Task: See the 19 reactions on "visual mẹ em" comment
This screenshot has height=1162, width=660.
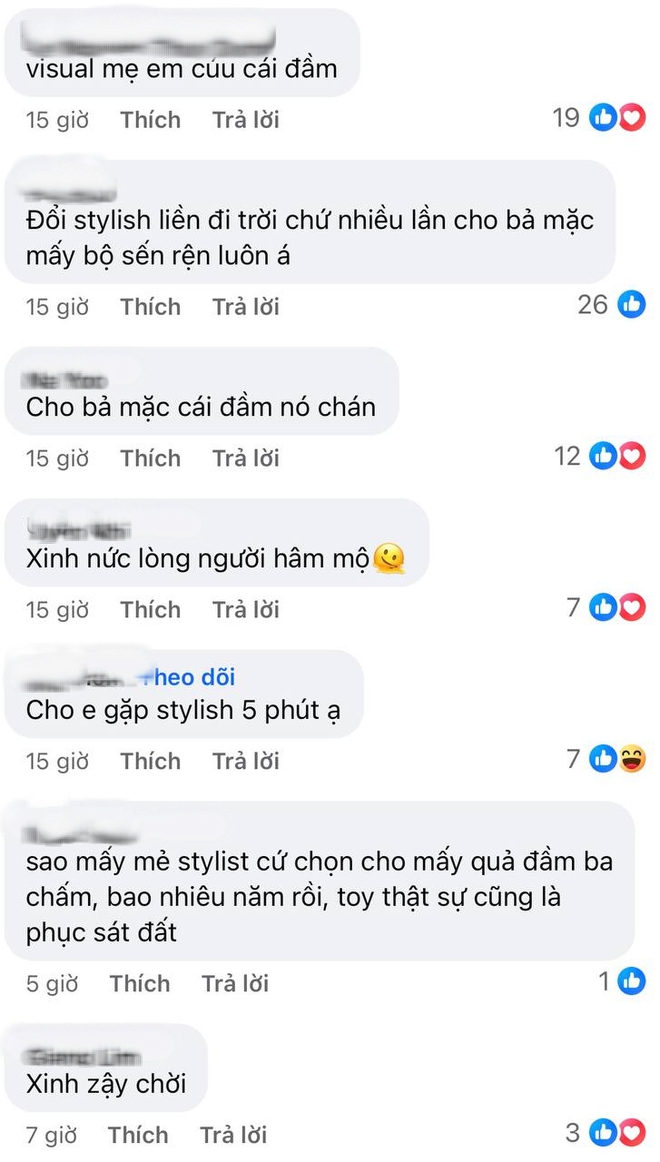Action: coord(599,118)
